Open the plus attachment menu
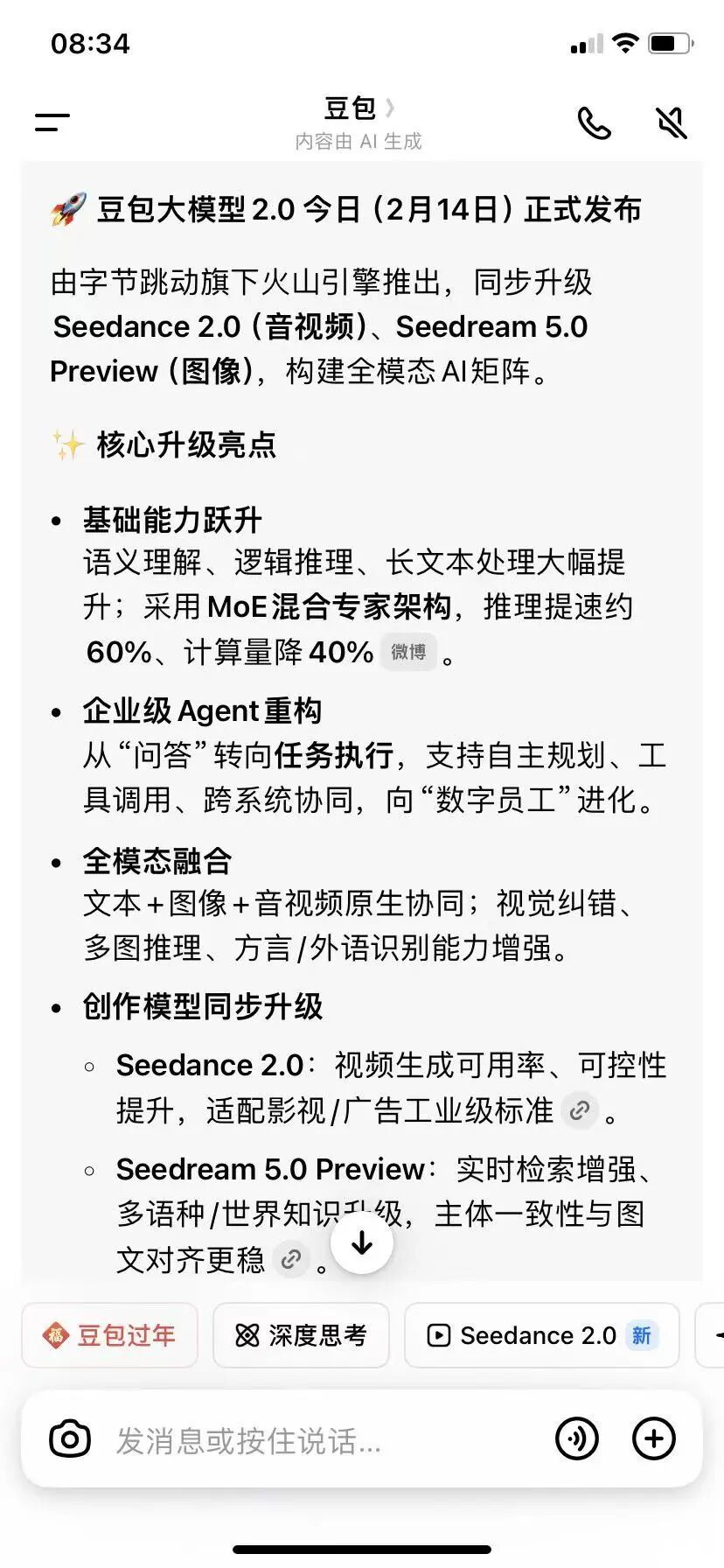This screenshot has height=1568, width=724. [x=653, y=1438]
